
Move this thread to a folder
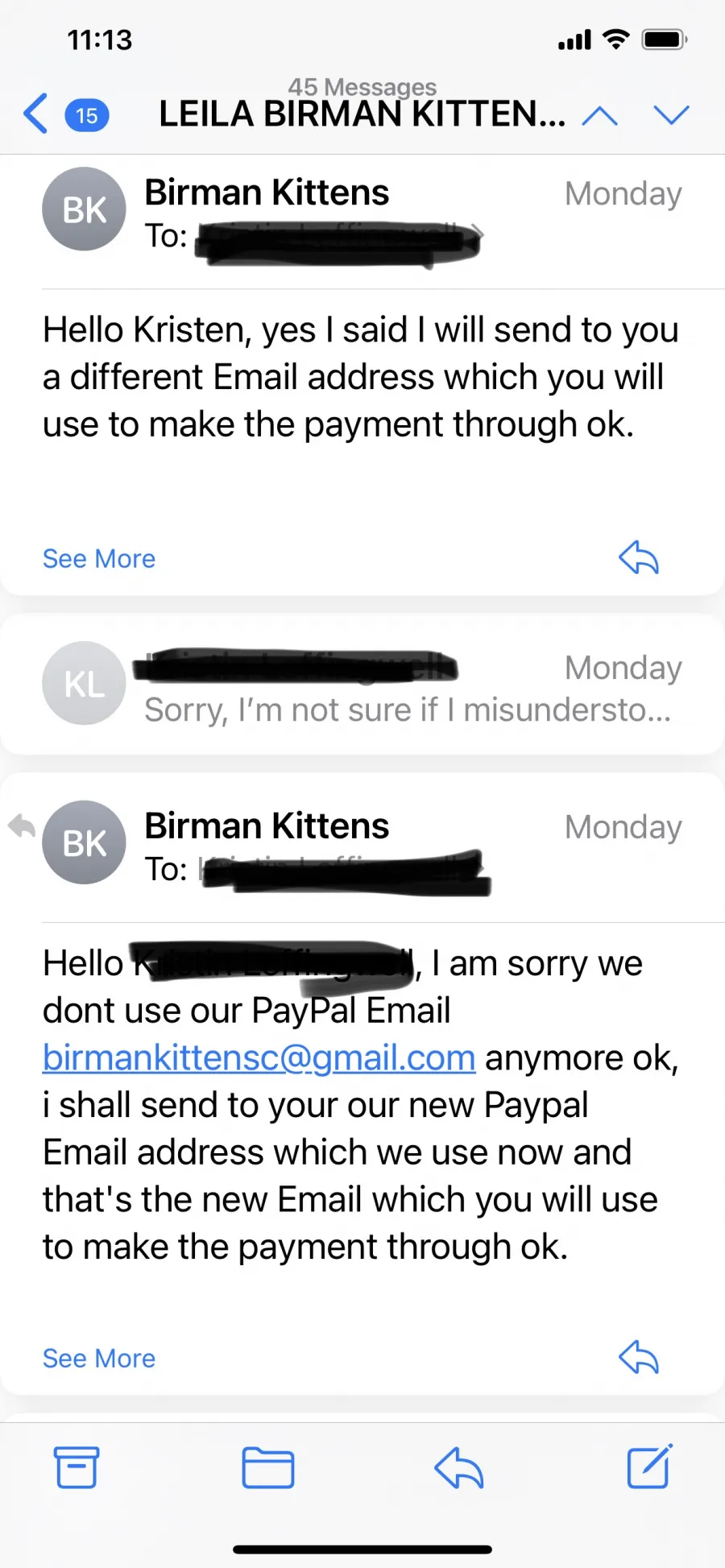click(267, 1467)
